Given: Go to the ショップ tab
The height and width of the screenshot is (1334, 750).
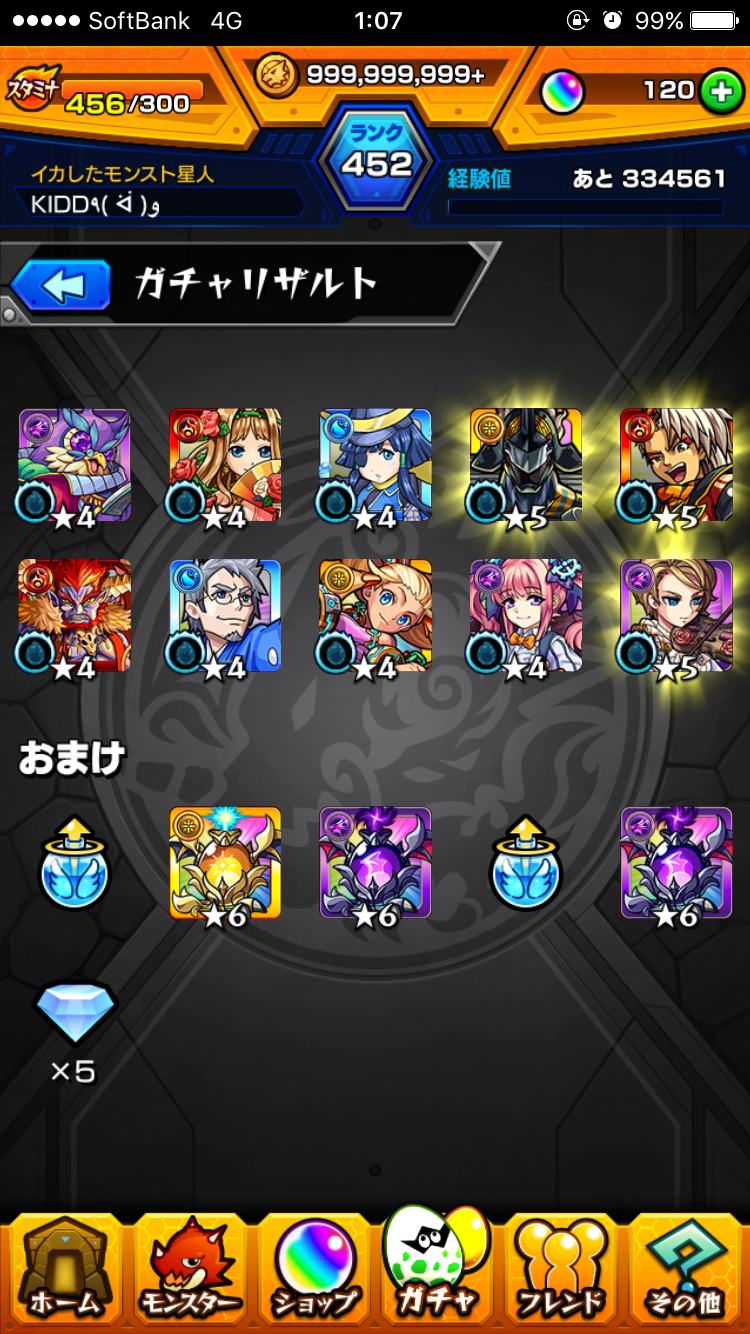Looking at the screenshot, I should pos(314,1270).
